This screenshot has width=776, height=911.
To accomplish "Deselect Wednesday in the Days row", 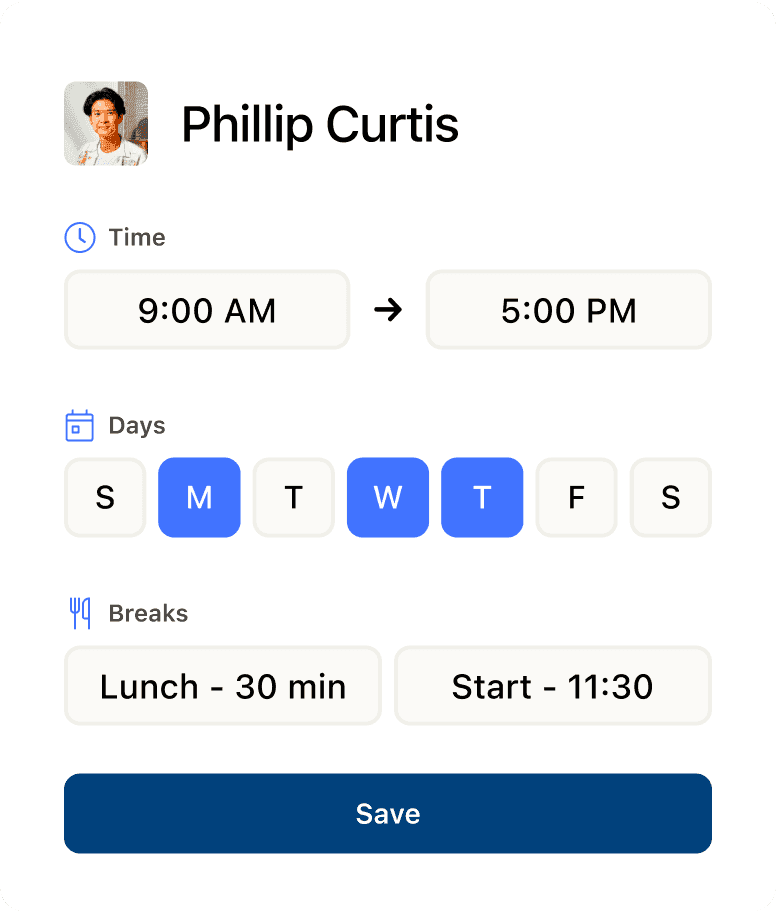I will 387,497.
